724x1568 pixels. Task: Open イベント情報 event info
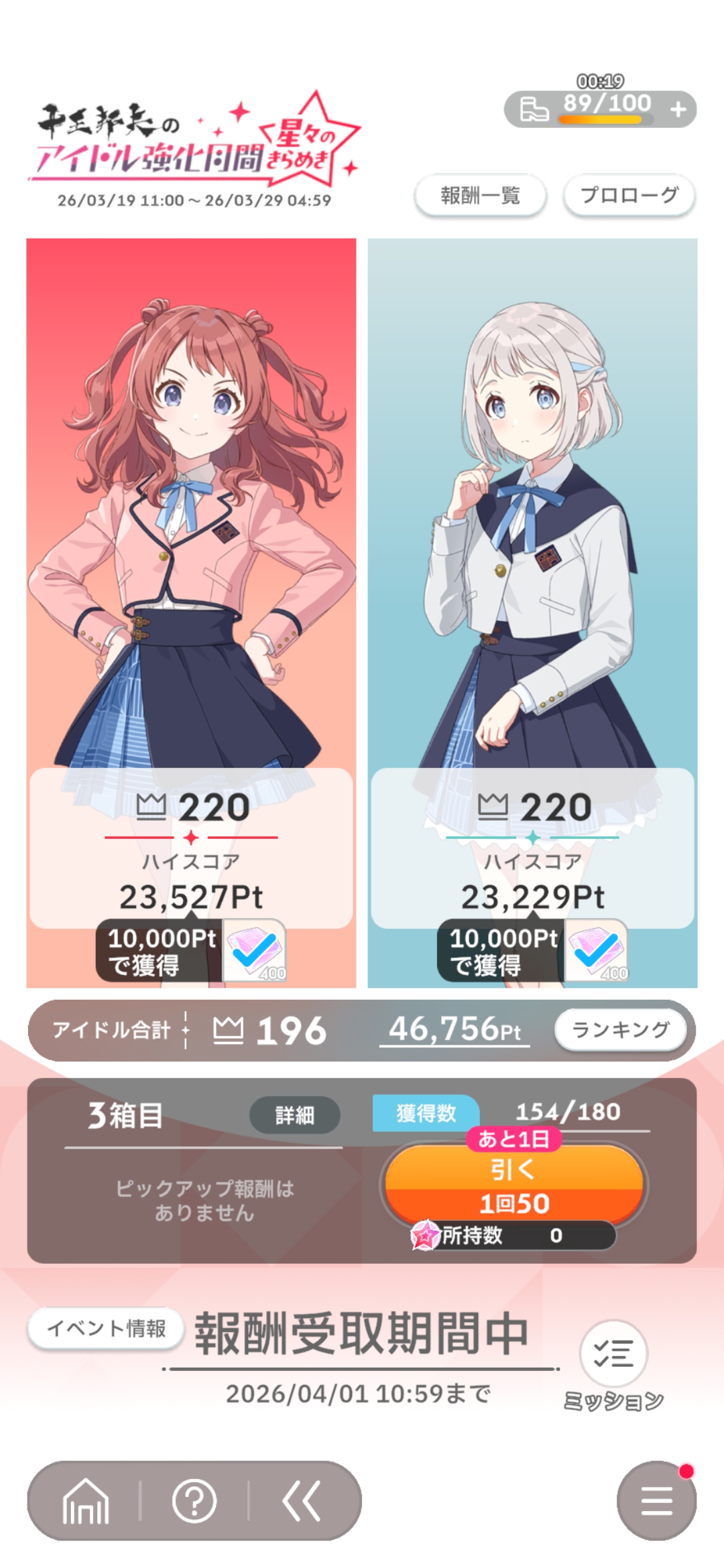pos(106,1328)
